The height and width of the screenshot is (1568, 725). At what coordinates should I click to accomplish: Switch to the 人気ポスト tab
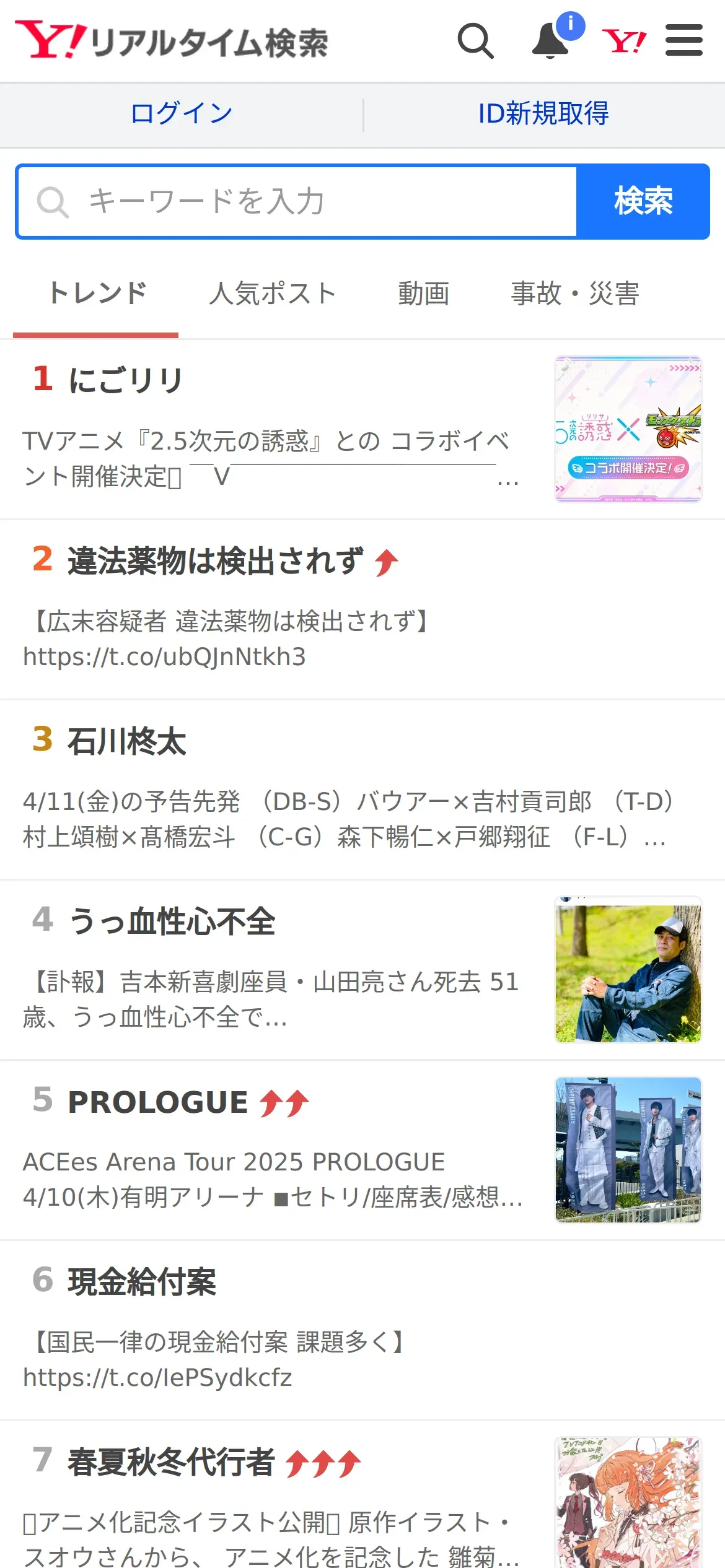[x=272, y=294]
